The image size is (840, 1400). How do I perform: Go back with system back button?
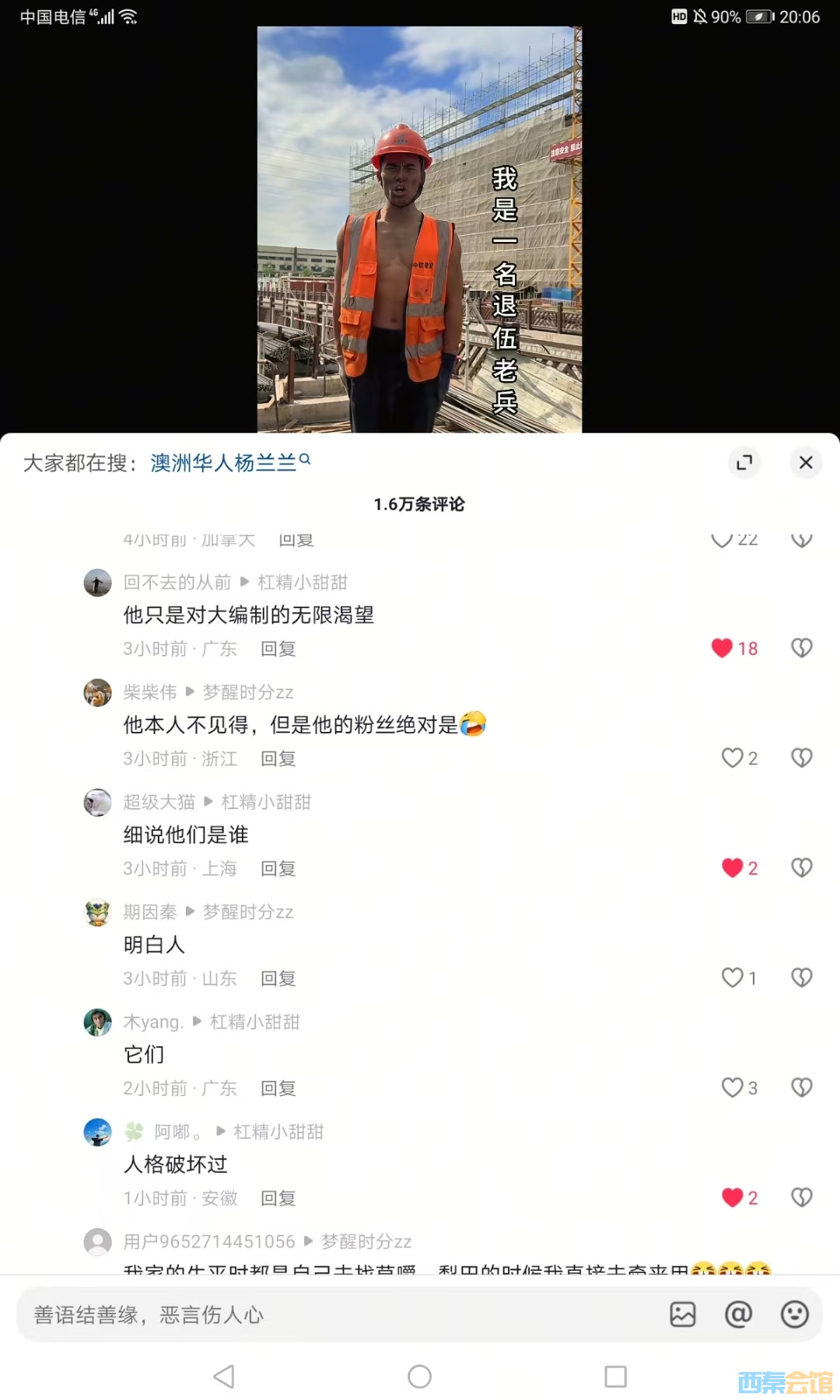[224, 1377]
